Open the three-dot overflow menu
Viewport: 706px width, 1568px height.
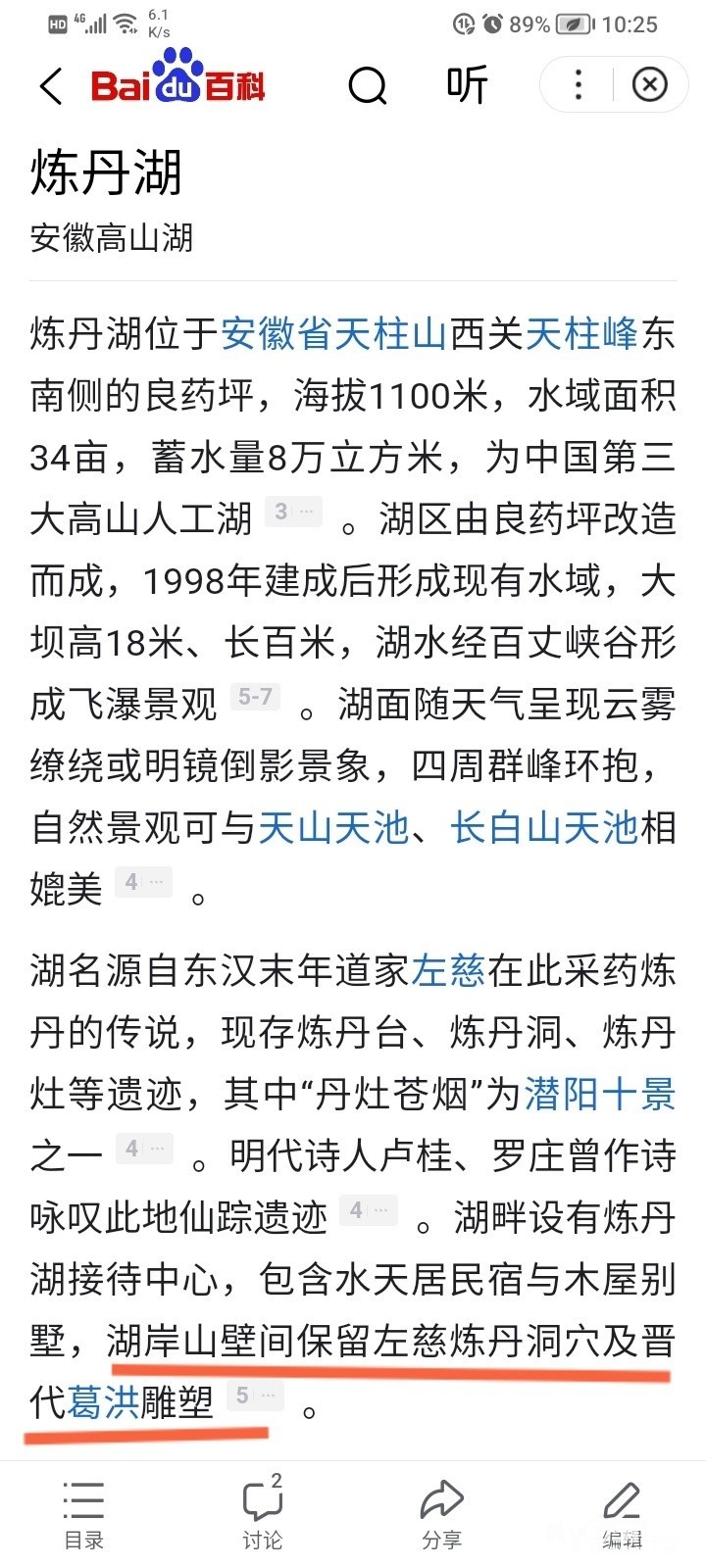pyautogui.click(x=579, y=85)
